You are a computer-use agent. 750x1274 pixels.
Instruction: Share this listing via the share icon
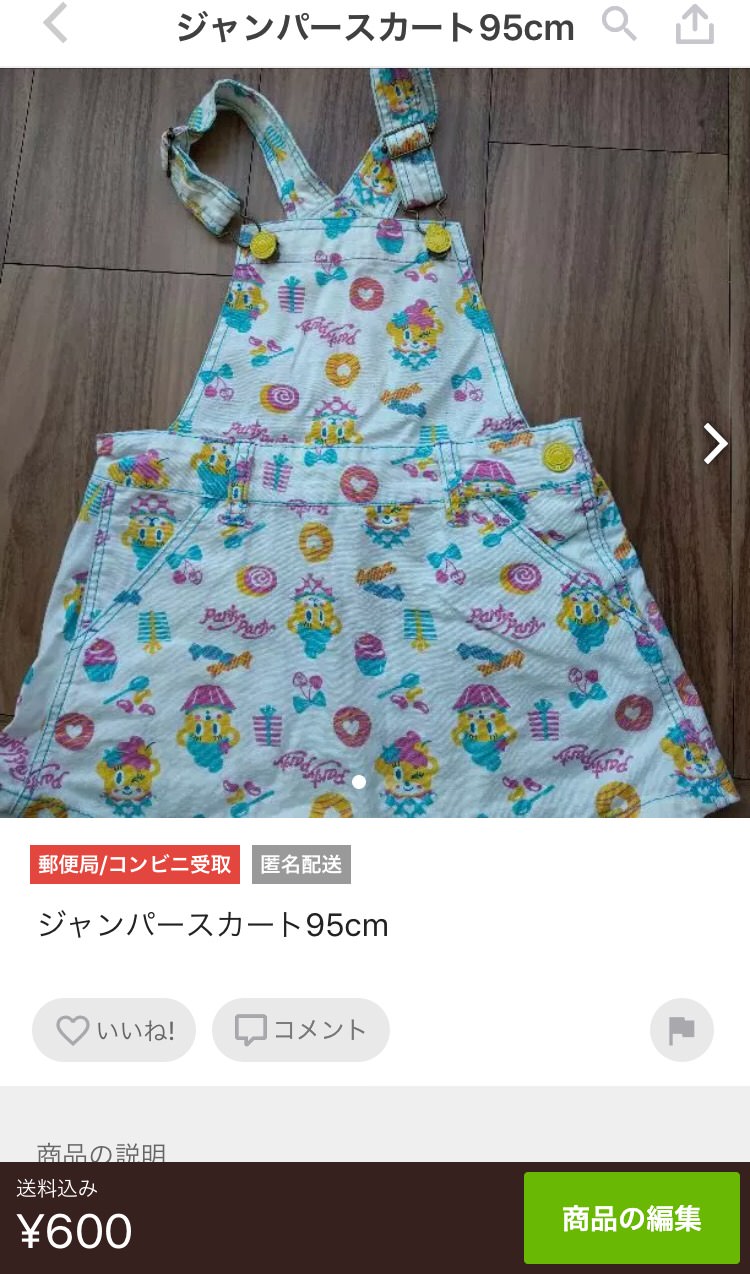click(695, 25)
